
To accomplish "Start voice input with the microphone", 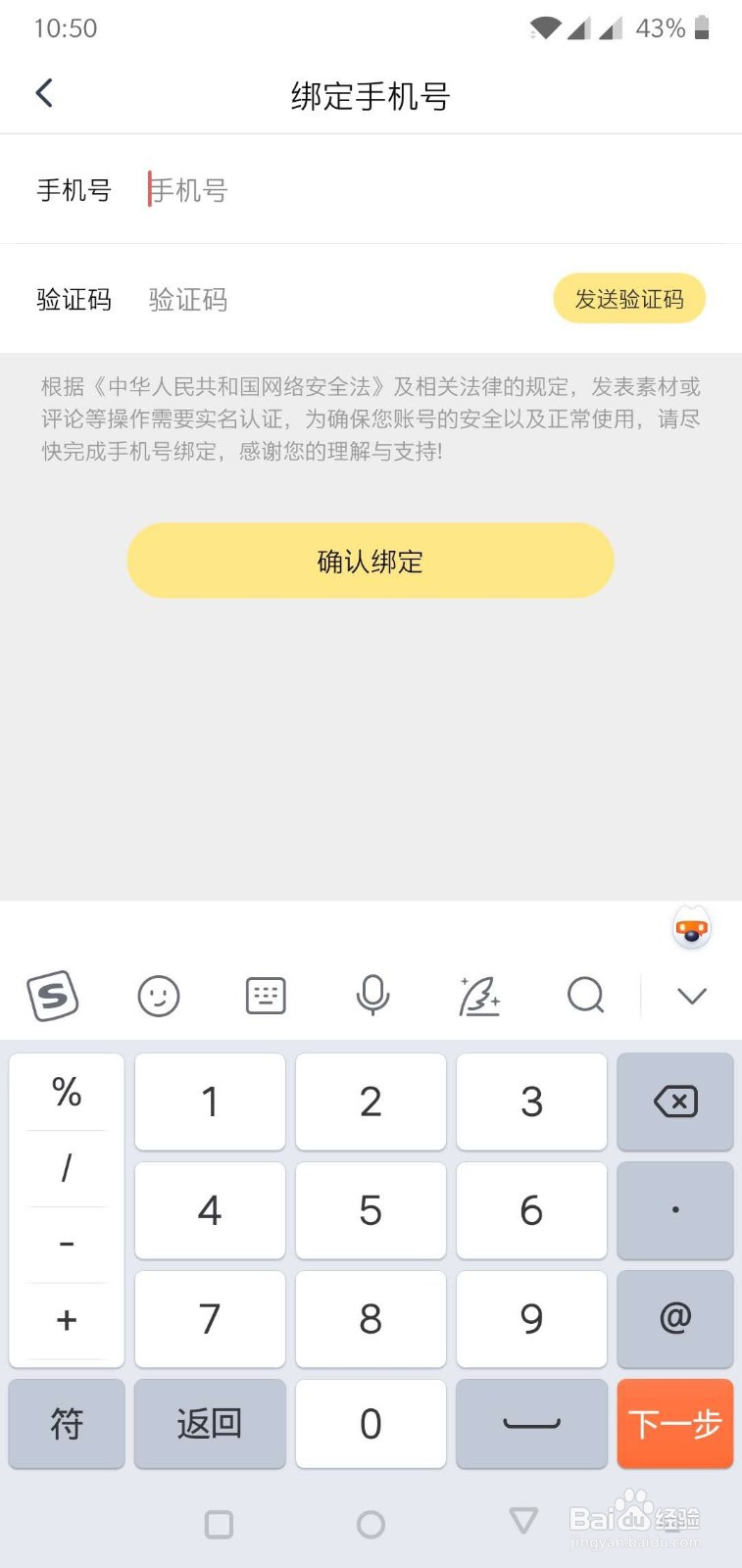I will point(372,996).
